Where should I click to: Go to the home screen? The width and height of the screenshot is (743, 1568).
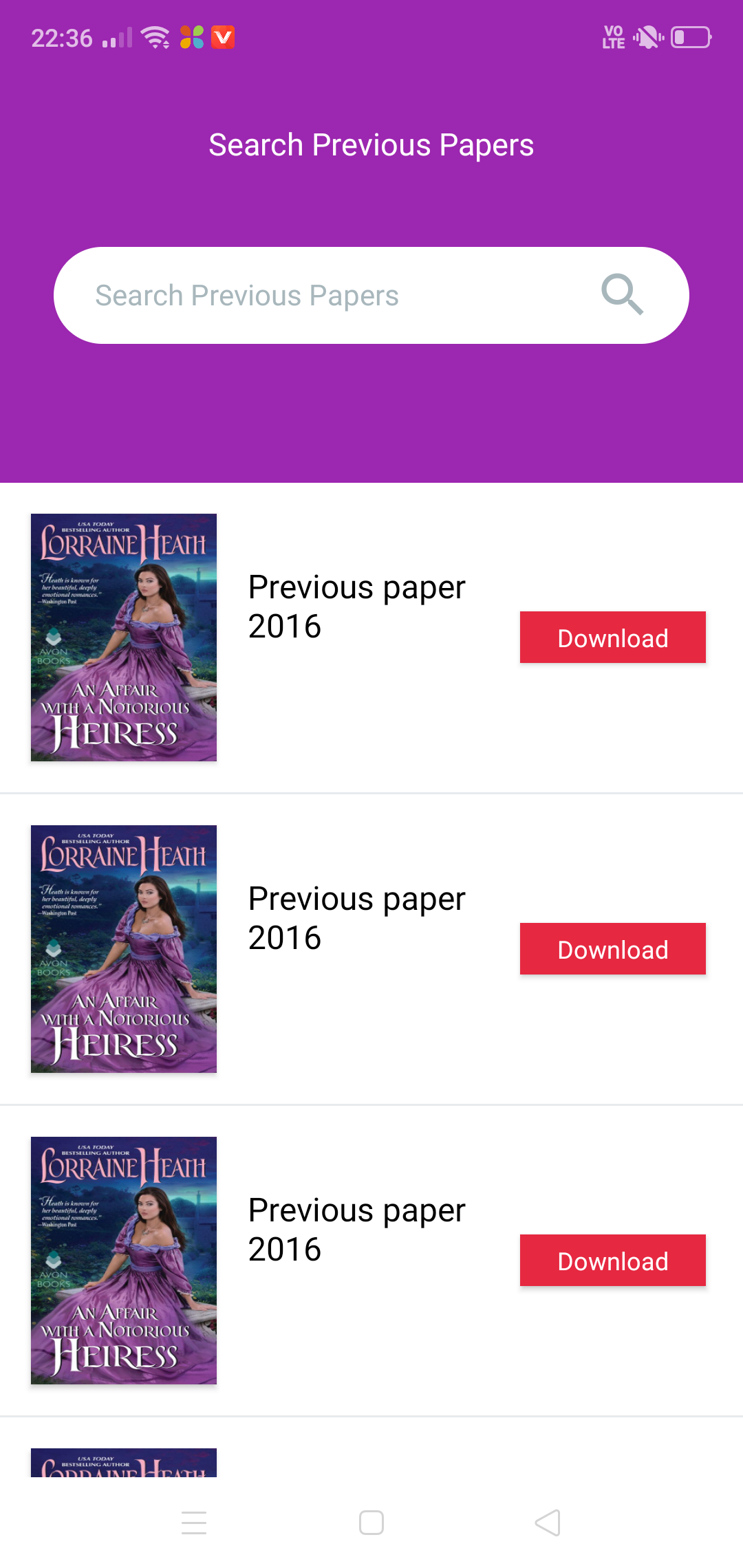point(371,1523)
